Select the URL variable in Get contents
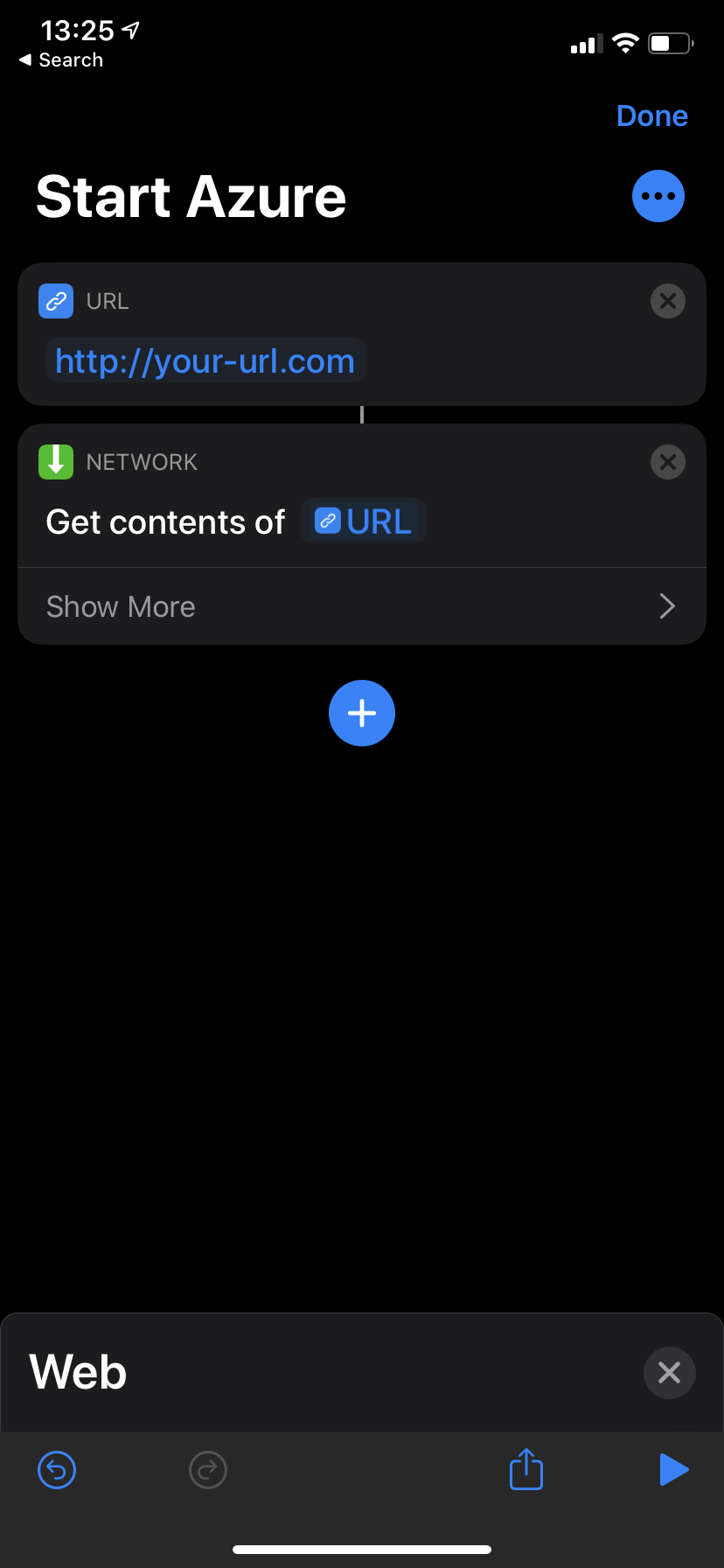The image size is (724, 1568). pyautogui.click(x=363, y=521)
